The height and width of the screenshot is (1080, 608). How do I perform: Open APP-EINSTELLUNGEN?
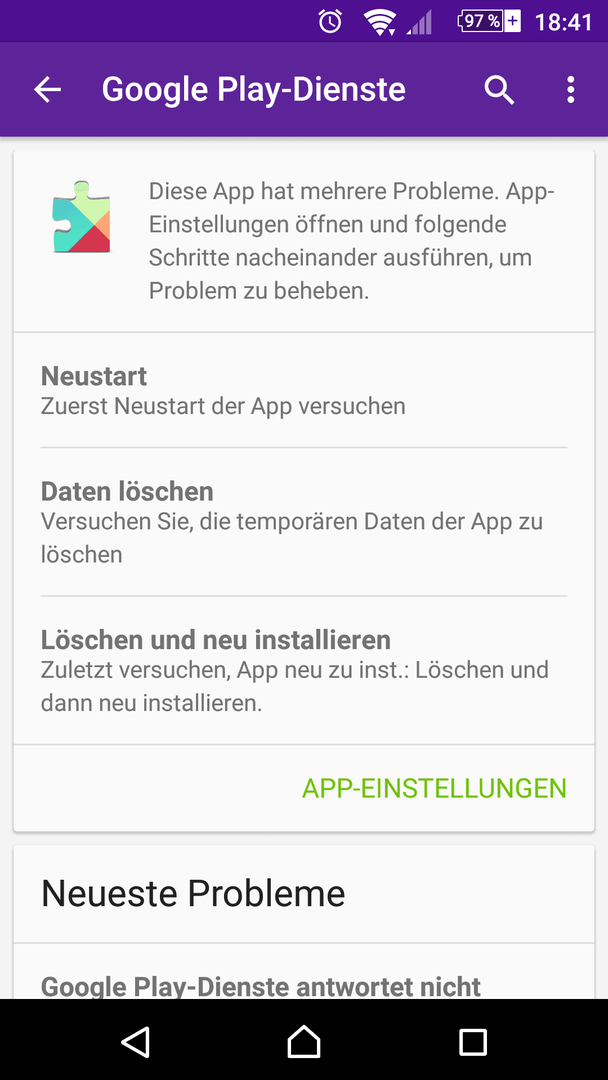pyautogui.click(x=434, y=788)
